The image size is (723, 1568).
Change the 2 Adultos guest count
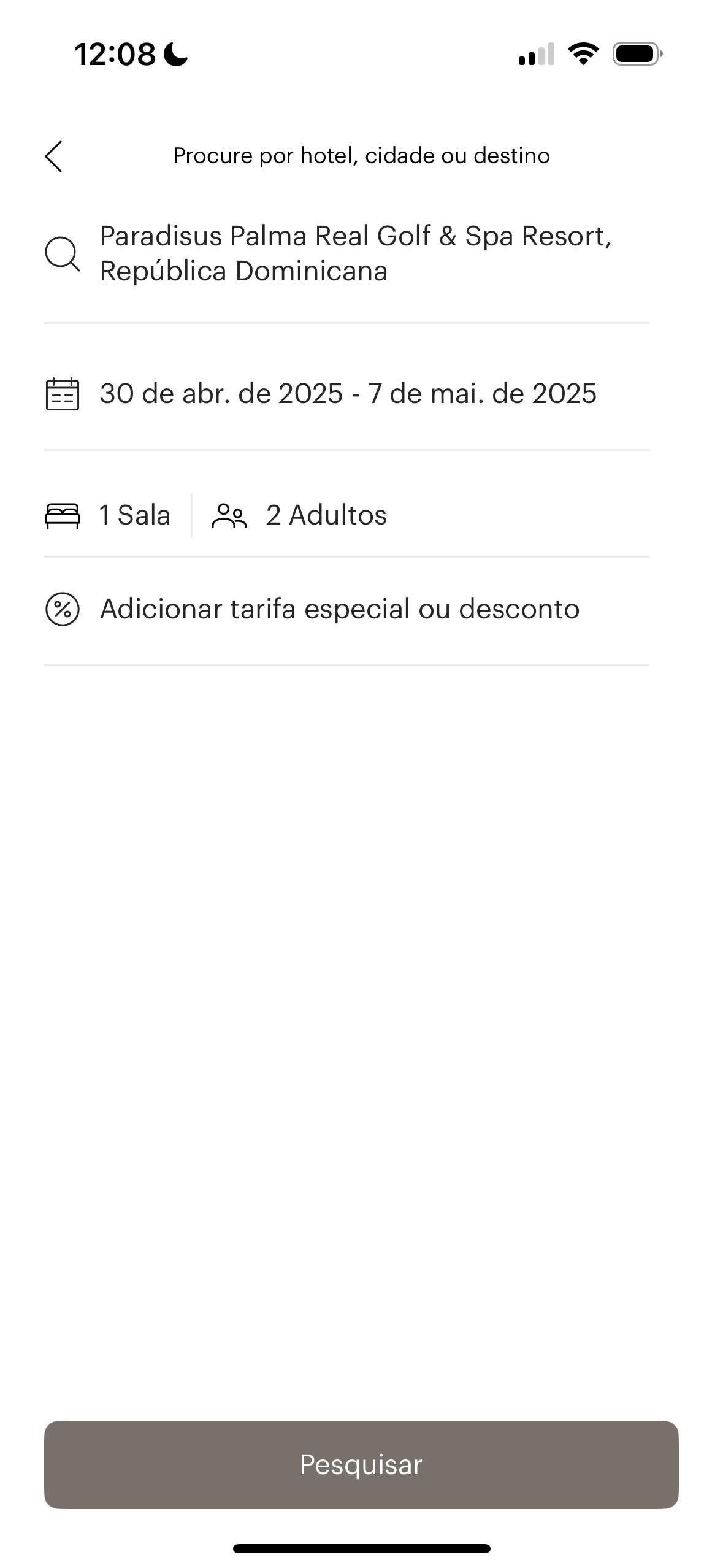point(299,515)
